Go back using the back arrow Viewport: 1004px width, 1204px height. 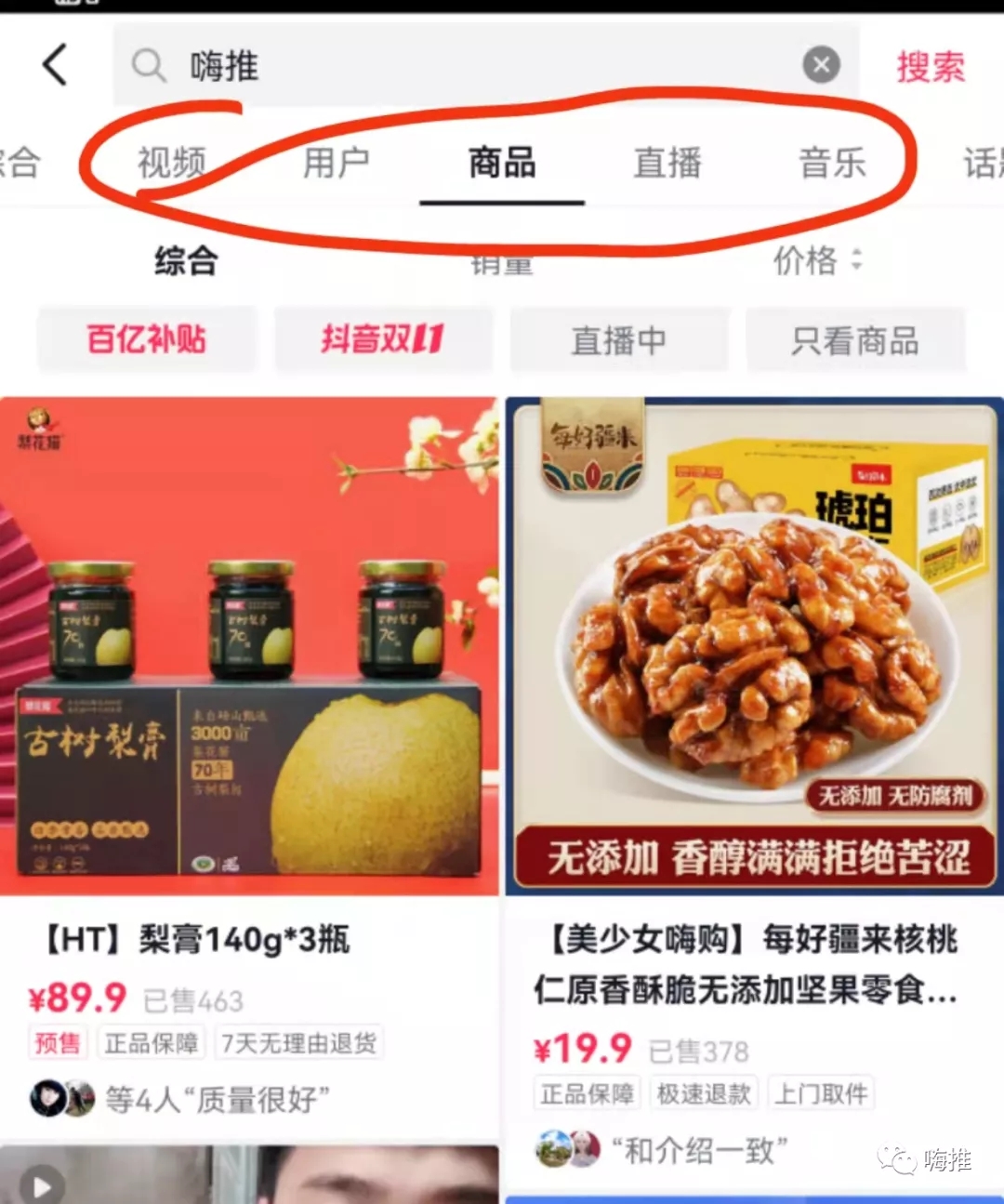(x=56, y=65)
